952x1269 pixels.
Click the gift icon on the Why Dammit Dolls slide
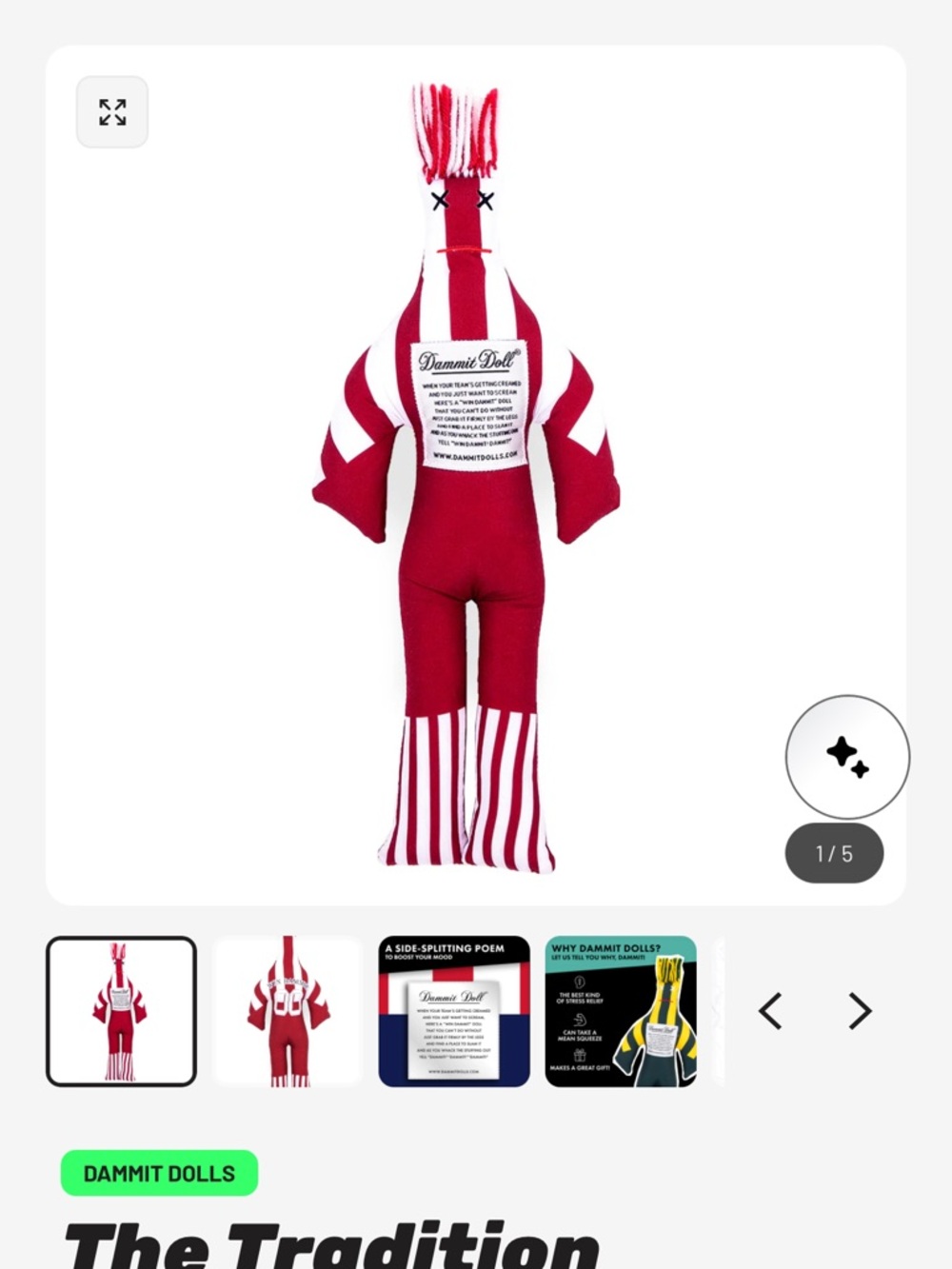click(x=579, y=1055)
